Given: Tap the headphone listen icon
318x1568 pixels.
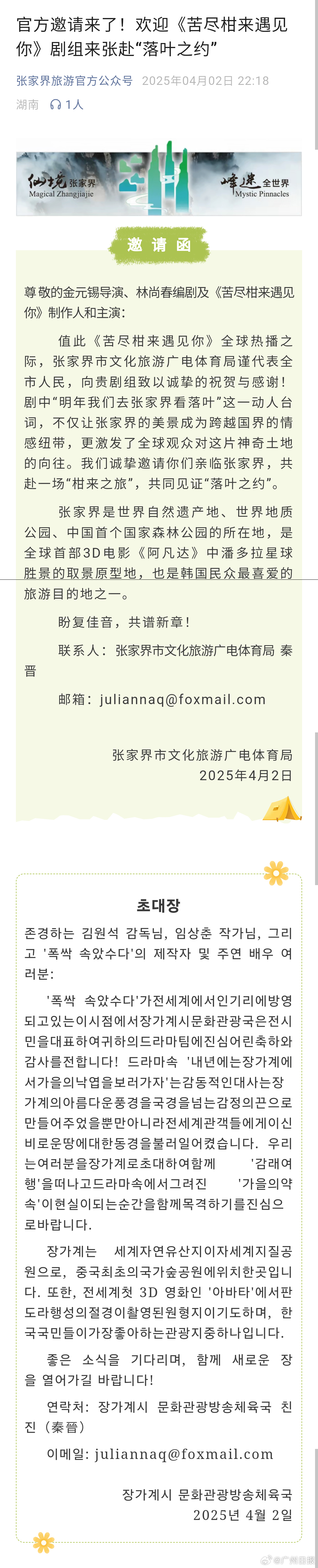Looking at the screenshot, I should click(x=56, y=105).
